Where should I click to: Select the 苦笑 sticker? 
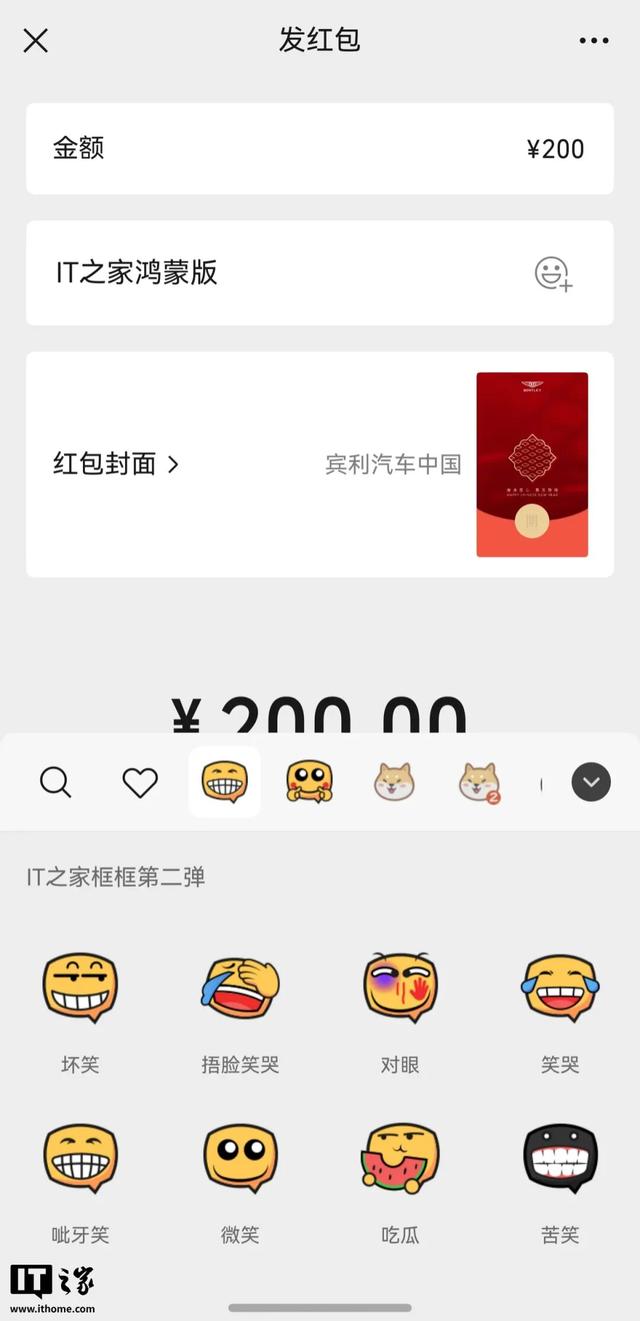[x=560, y=1158]
